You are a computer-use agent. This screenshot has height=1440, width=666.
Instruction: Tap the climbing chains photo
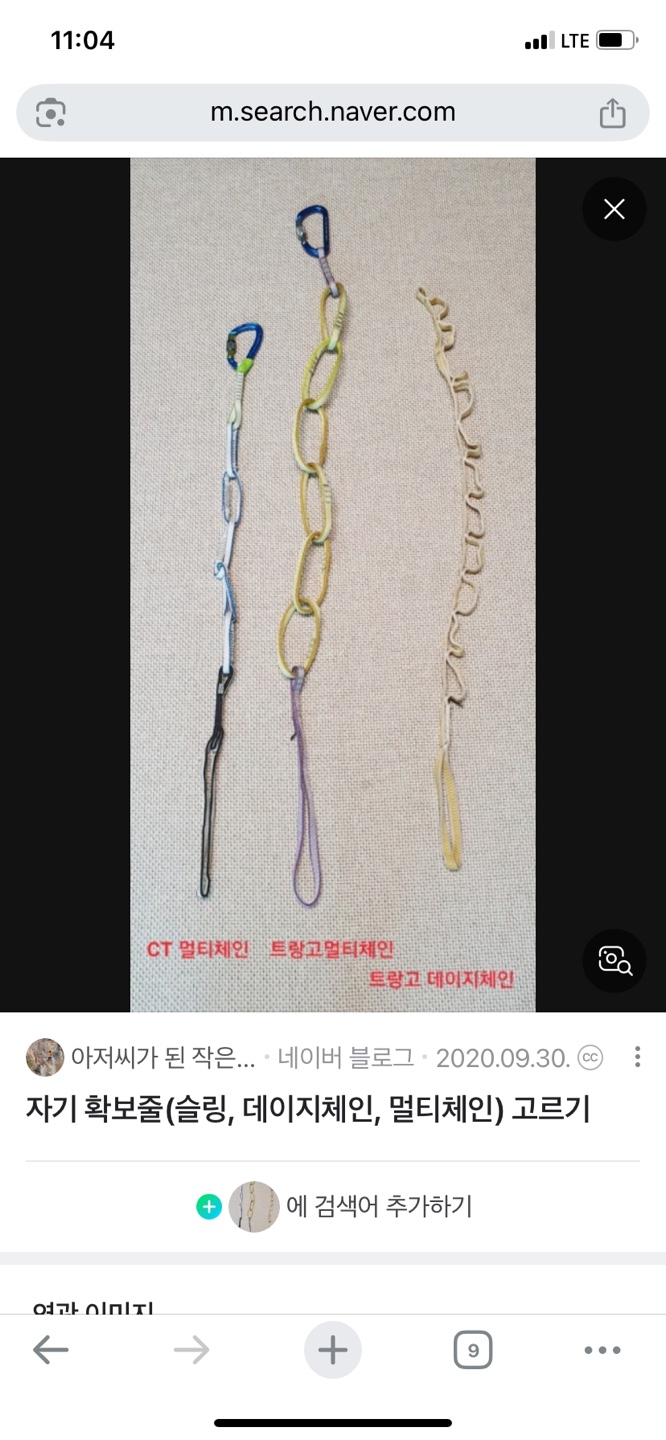click(x=332, y=585)
